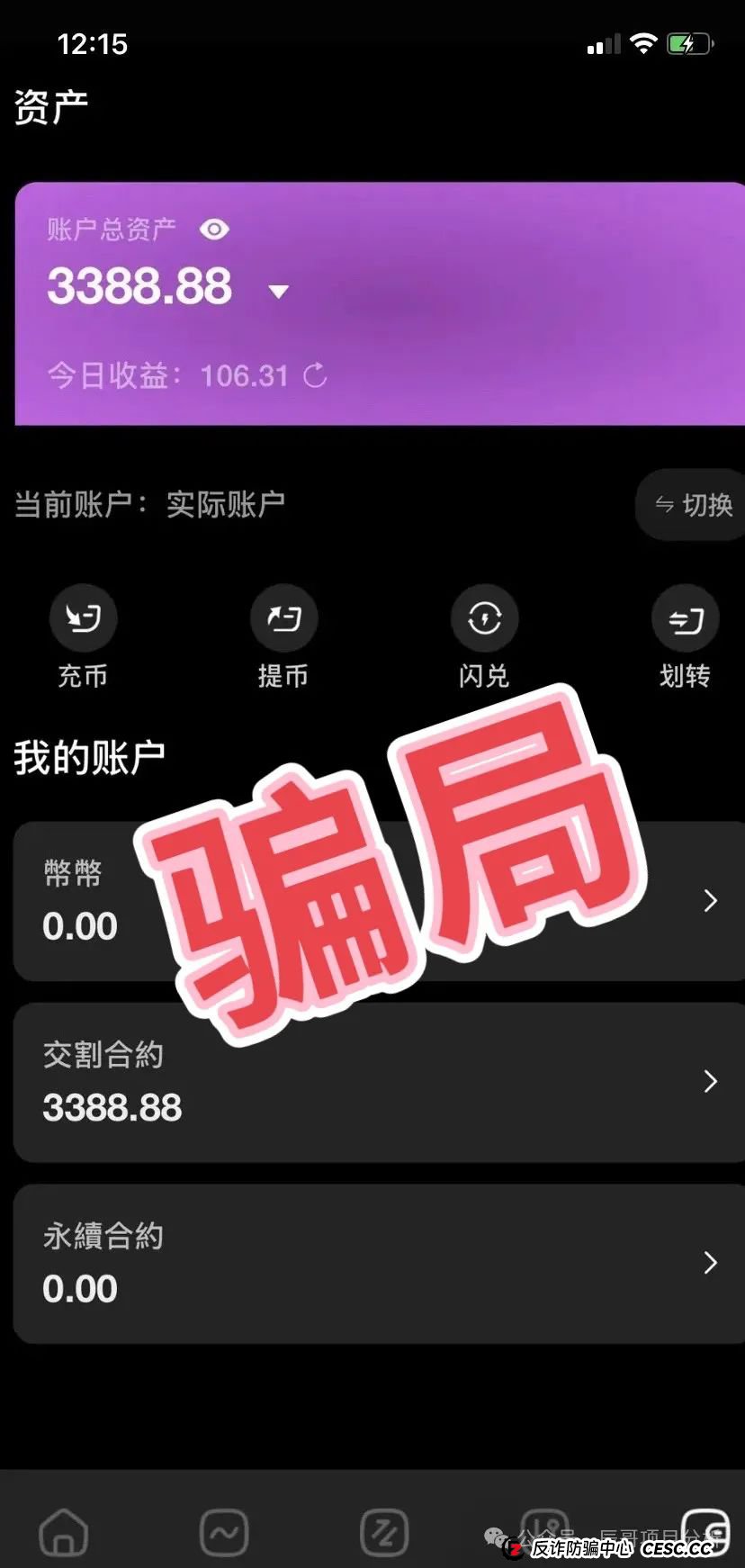745x1568 pixels.
Task: Open the 交割合約 account row
Action: coord(378,1082)
